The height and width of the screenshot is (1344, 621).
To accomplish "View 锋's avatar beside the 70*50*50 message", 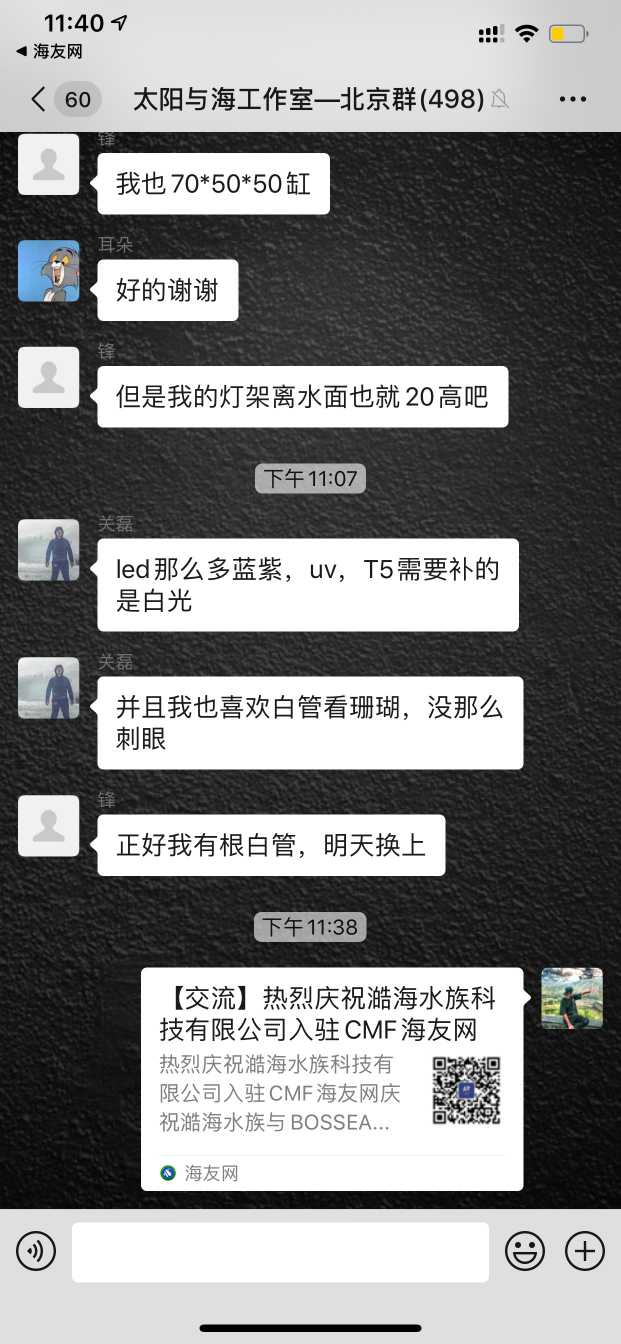I will click(48, 164).
